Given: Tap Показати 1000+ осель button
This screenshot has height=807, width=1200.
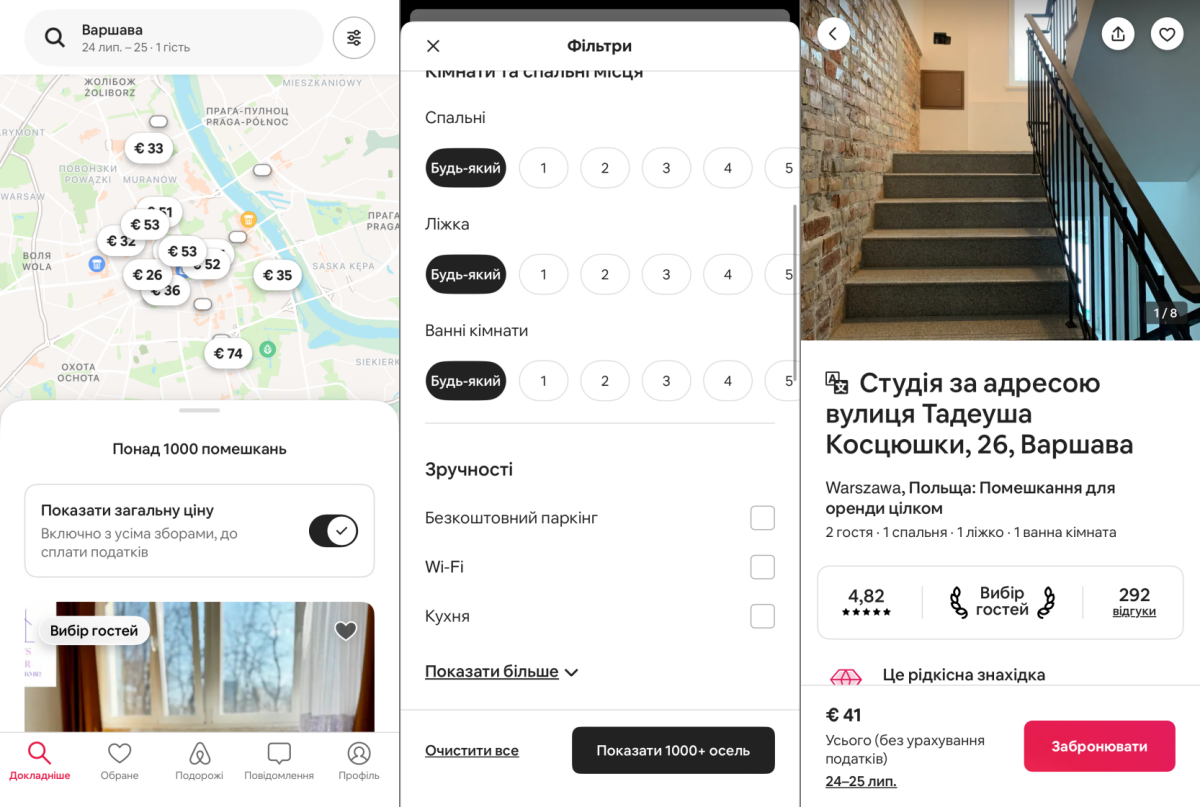Looking at the screenshot, I should click(x=673, y=750).
